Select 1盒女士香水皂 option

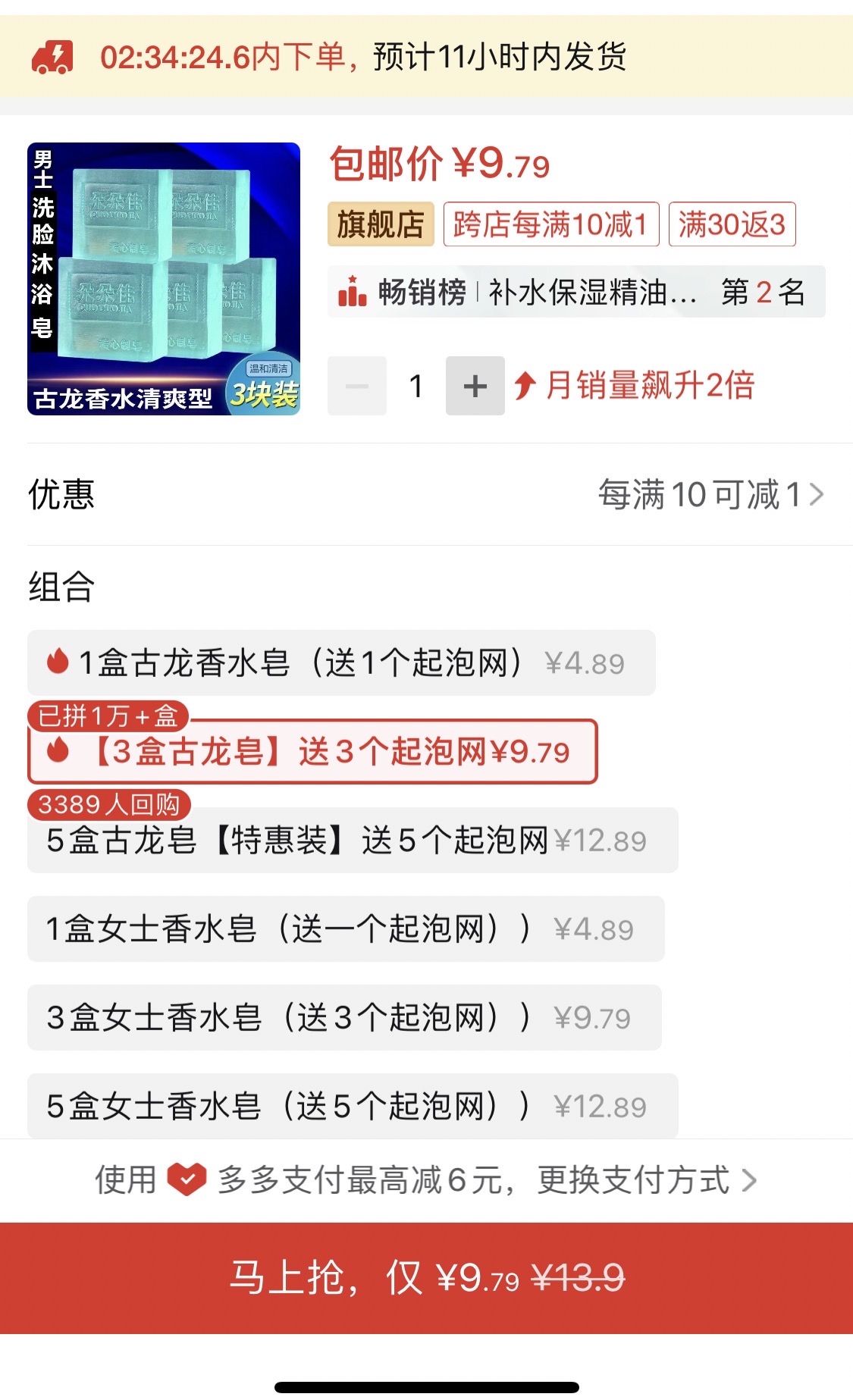click(x=346, y=929)
